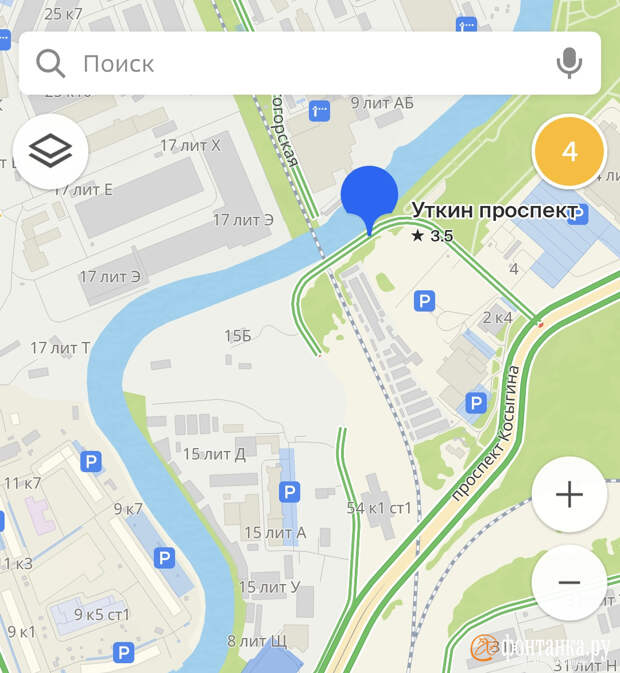620x673 pixels.
Task: Zoom out with the minus button
Action: [x=569, y=582]
